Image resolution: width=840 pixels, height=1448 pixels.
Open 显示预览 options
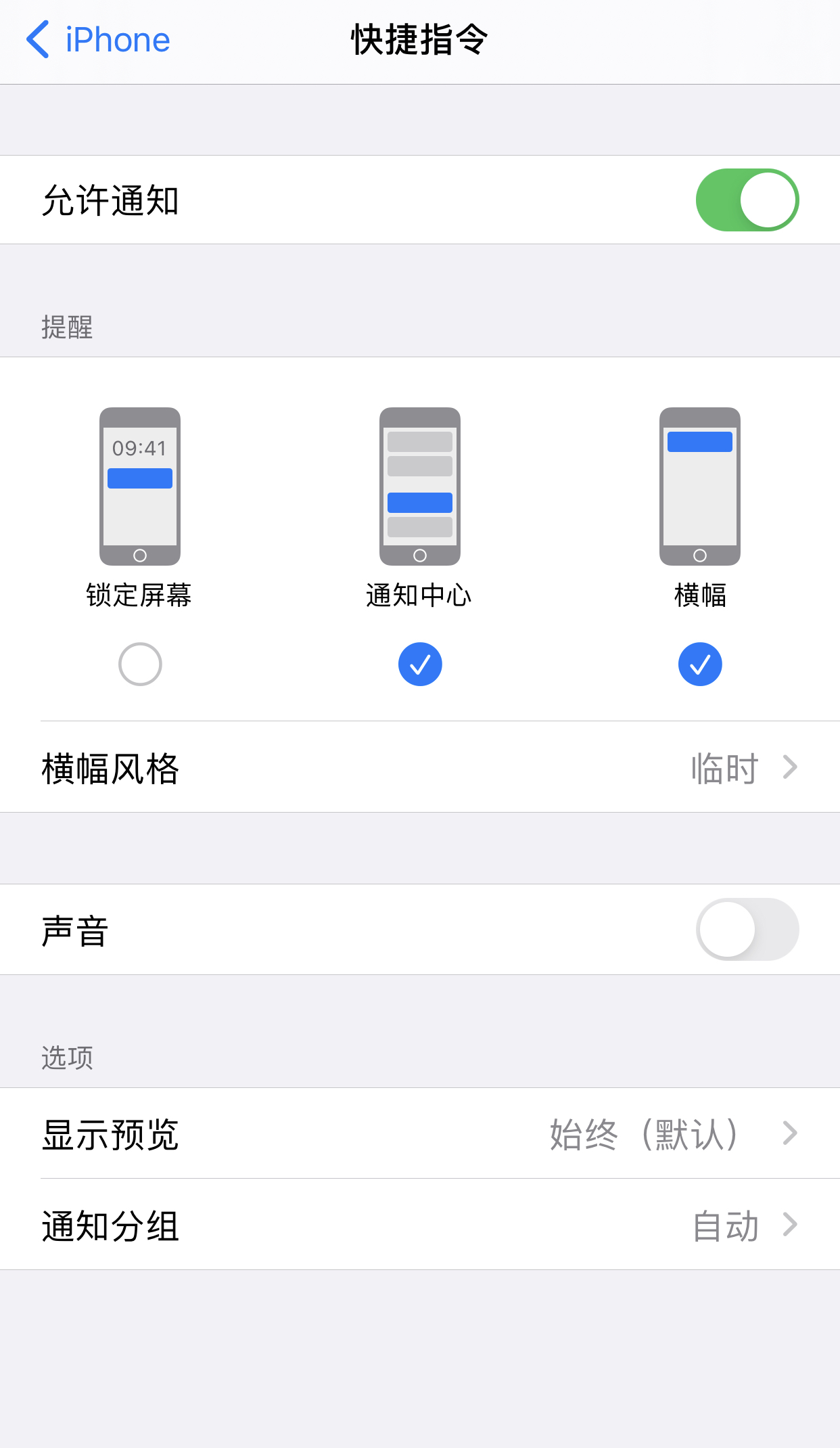[x=420, y=1134]
